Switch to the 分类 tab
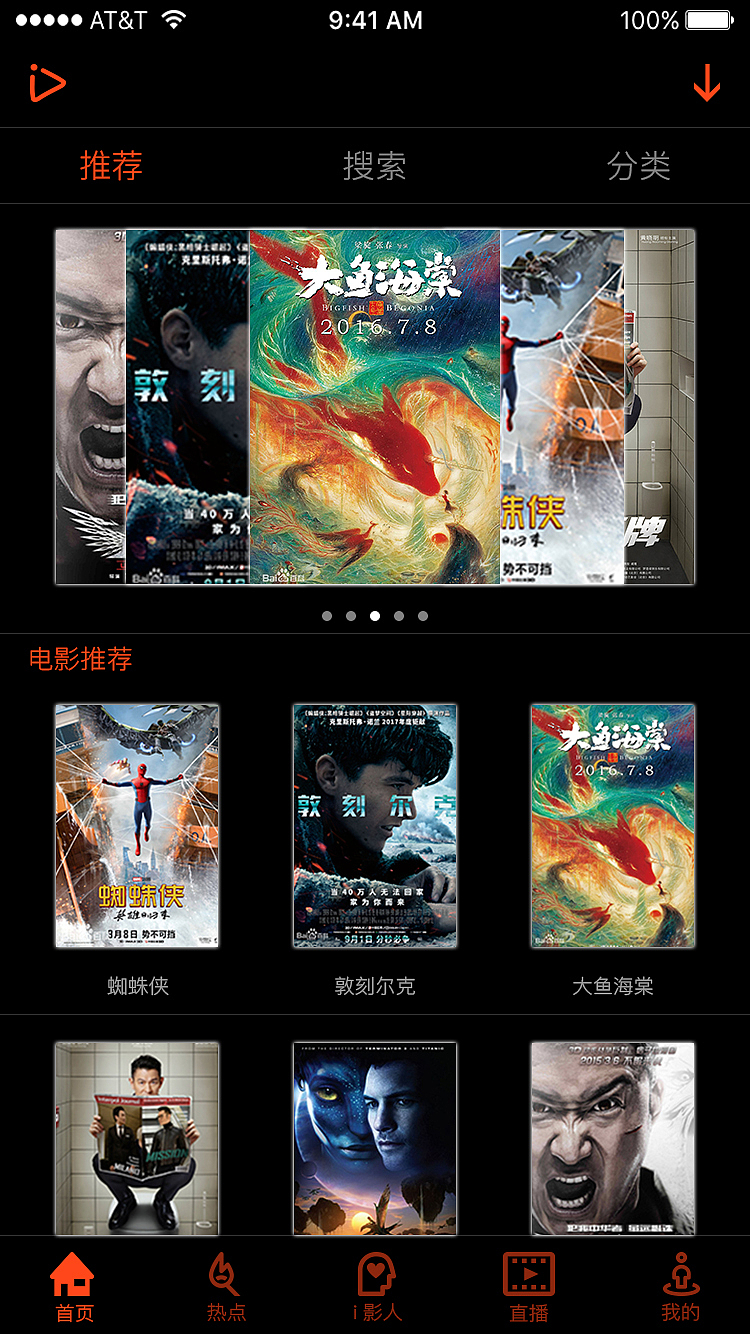The width and height of the screenshot is (750, 1334). (x=638, y=166)
